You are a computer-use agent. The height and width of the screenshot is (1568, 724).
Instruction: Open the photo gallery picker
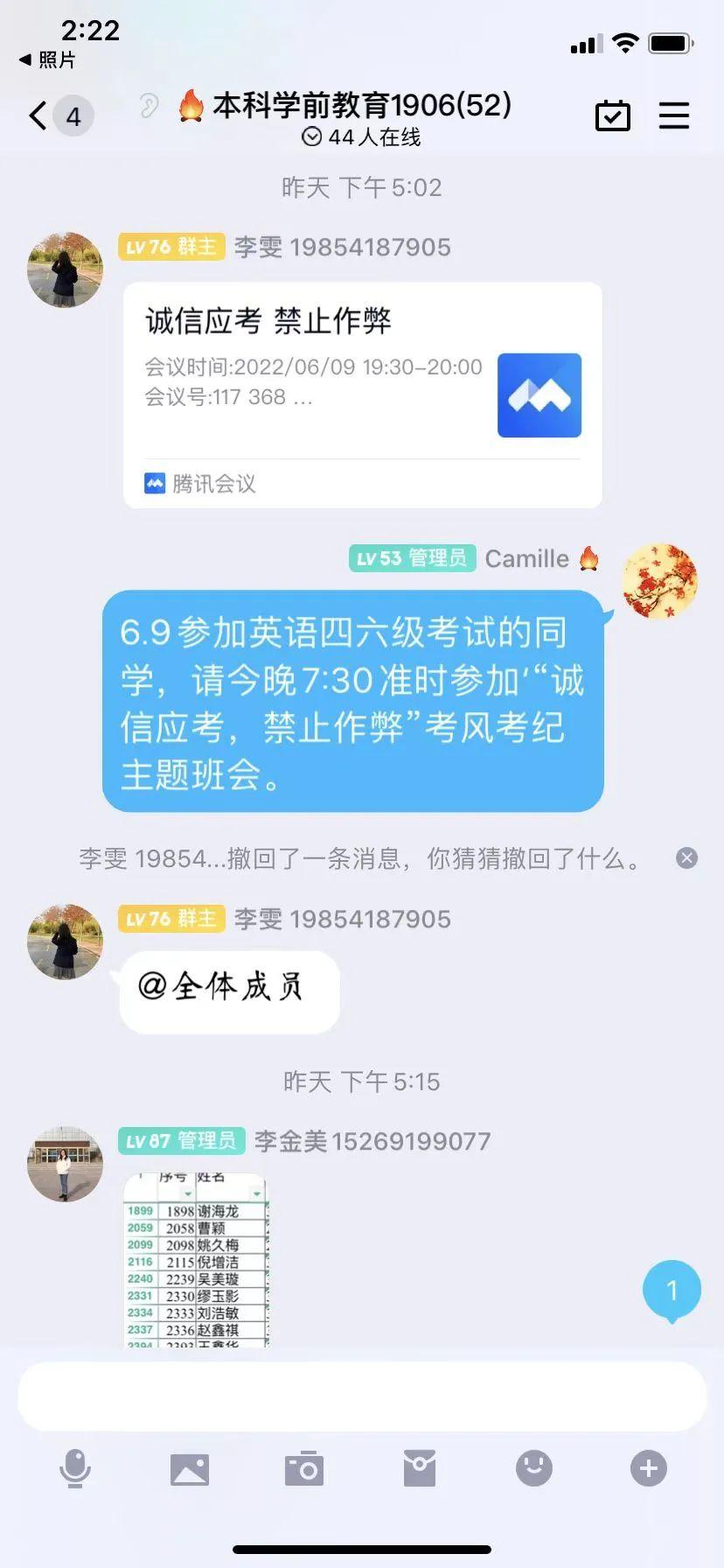(x=190, y=1468)
